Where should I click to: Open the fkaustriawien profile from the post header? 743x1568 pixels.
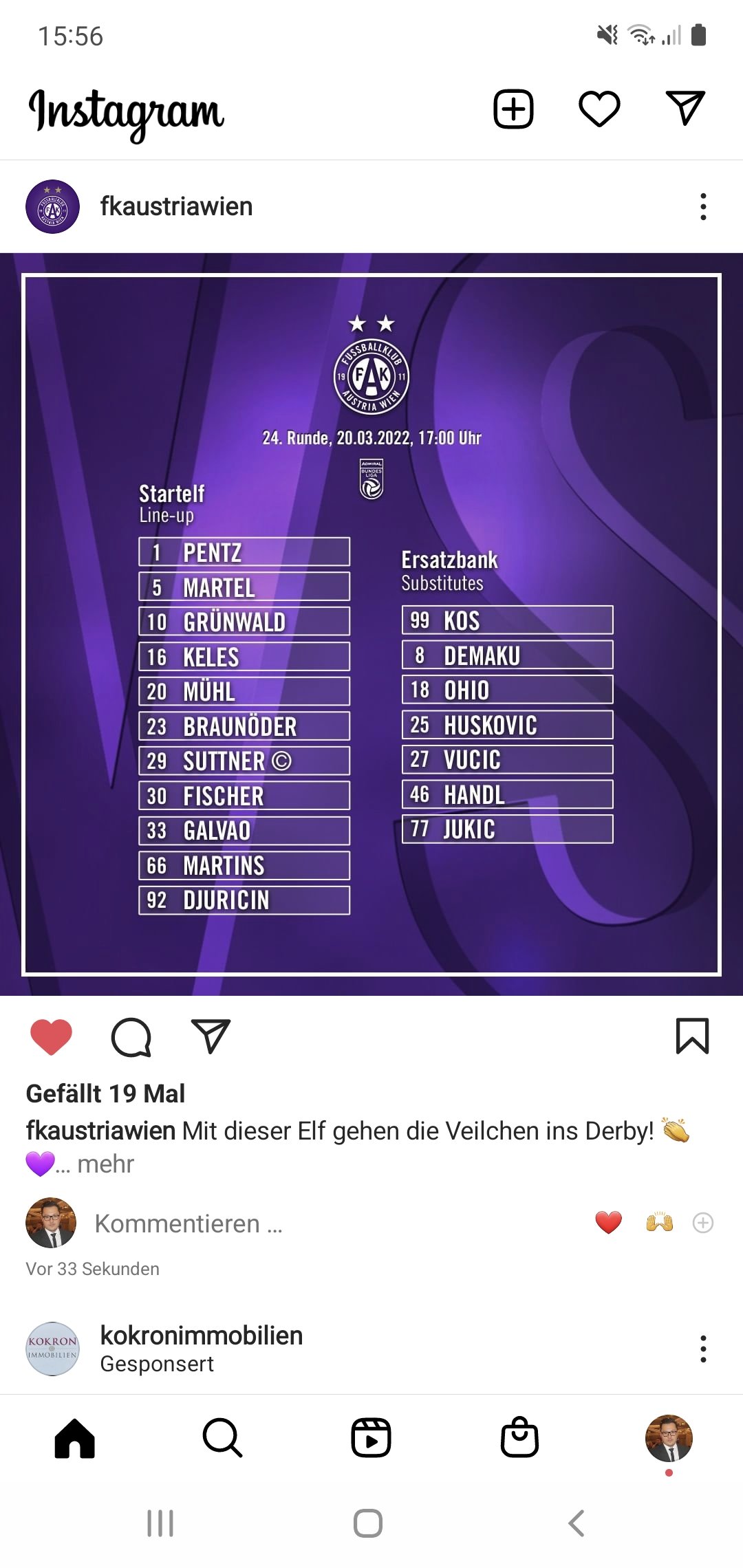pyautogui.click(x=176, y=206)
